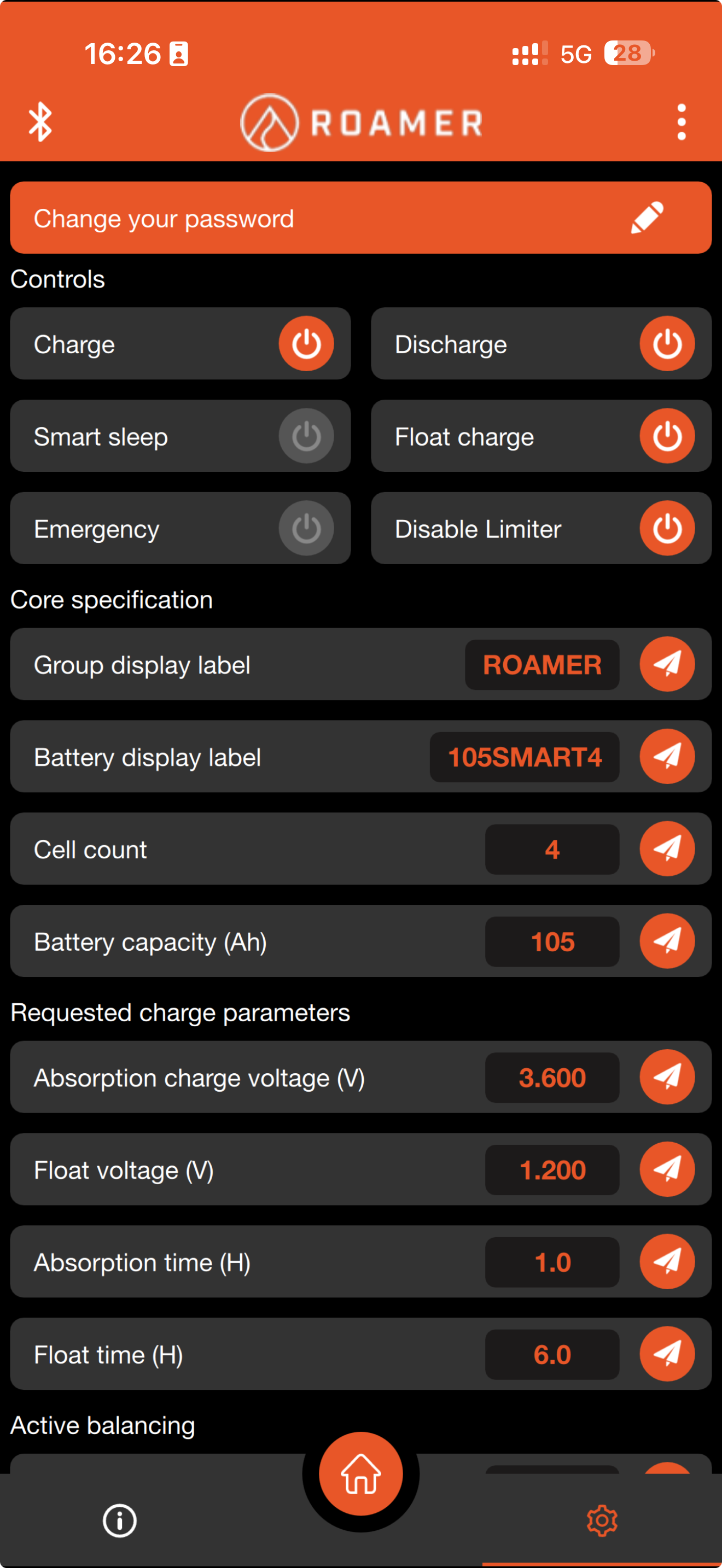
Task: Send the Float voltage value
Action: 667,1169
